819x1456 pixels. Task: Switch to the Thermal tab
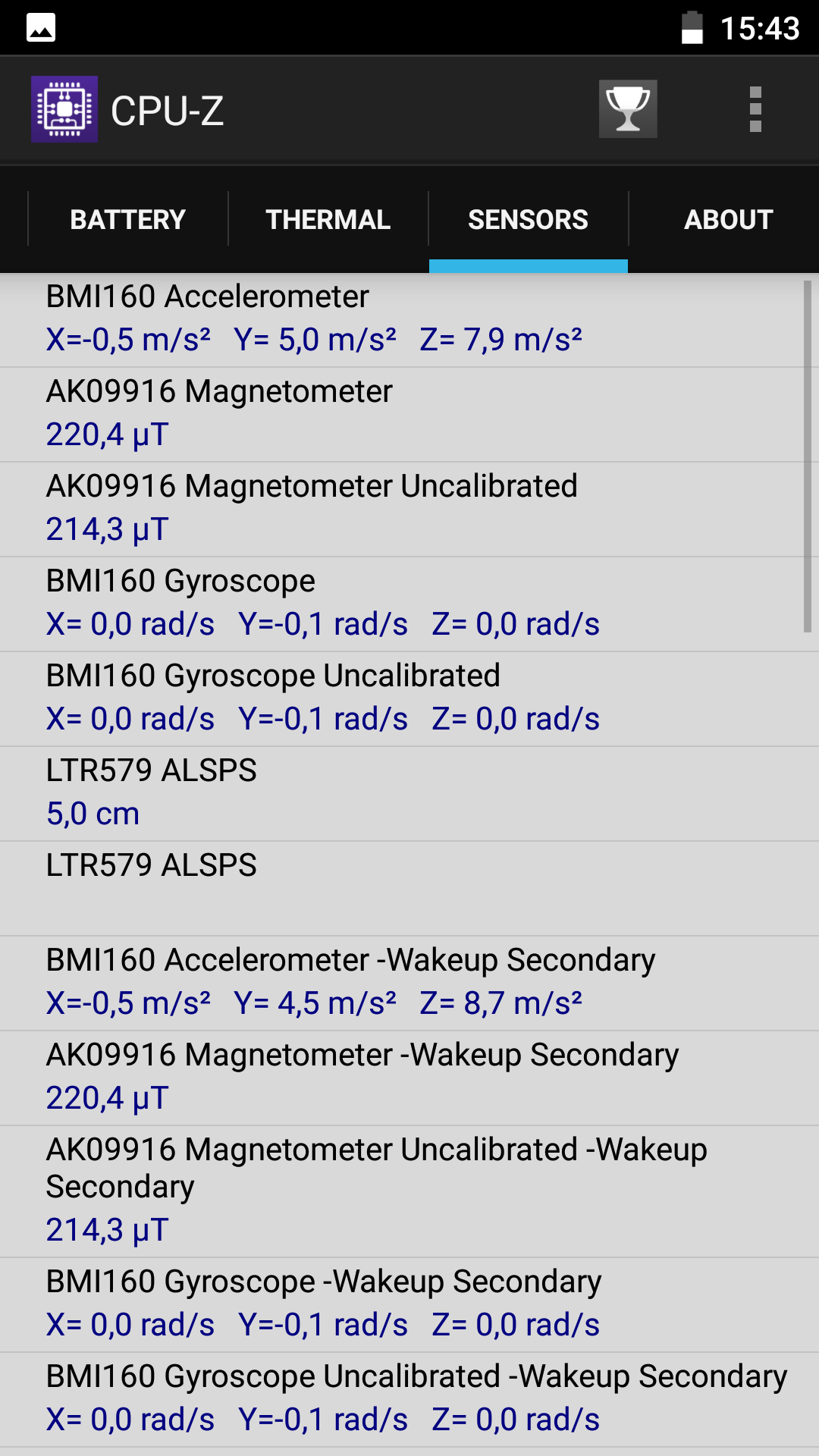tap(328, 219)
